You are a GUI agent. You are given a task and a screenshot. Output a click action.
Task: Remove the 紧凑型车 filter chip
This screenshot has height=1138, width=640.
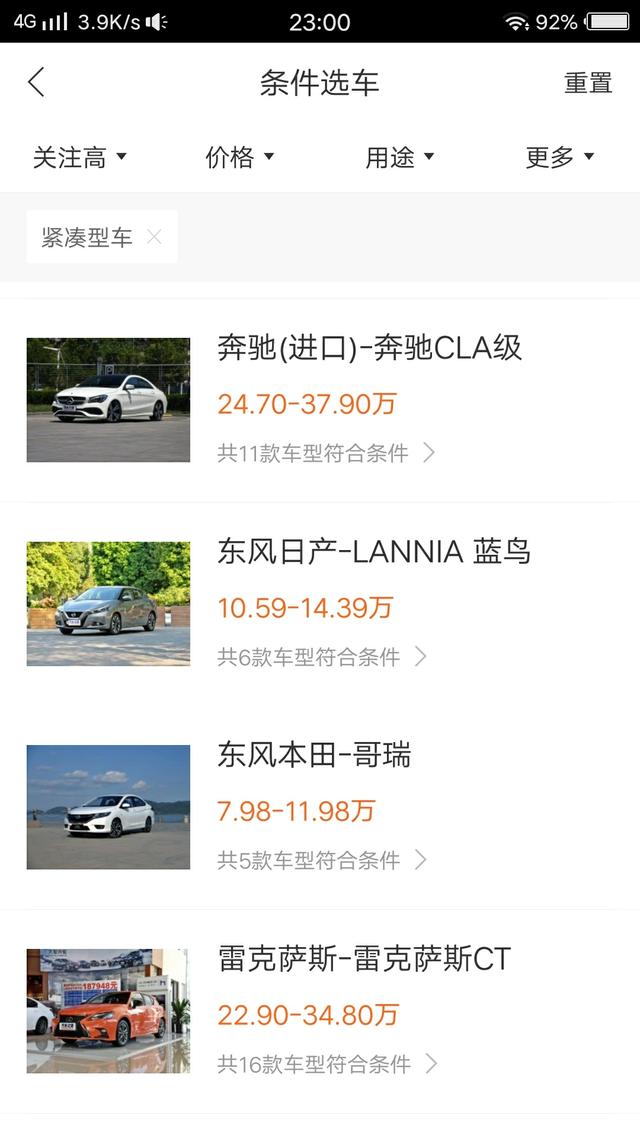click(x=154, y=237)
